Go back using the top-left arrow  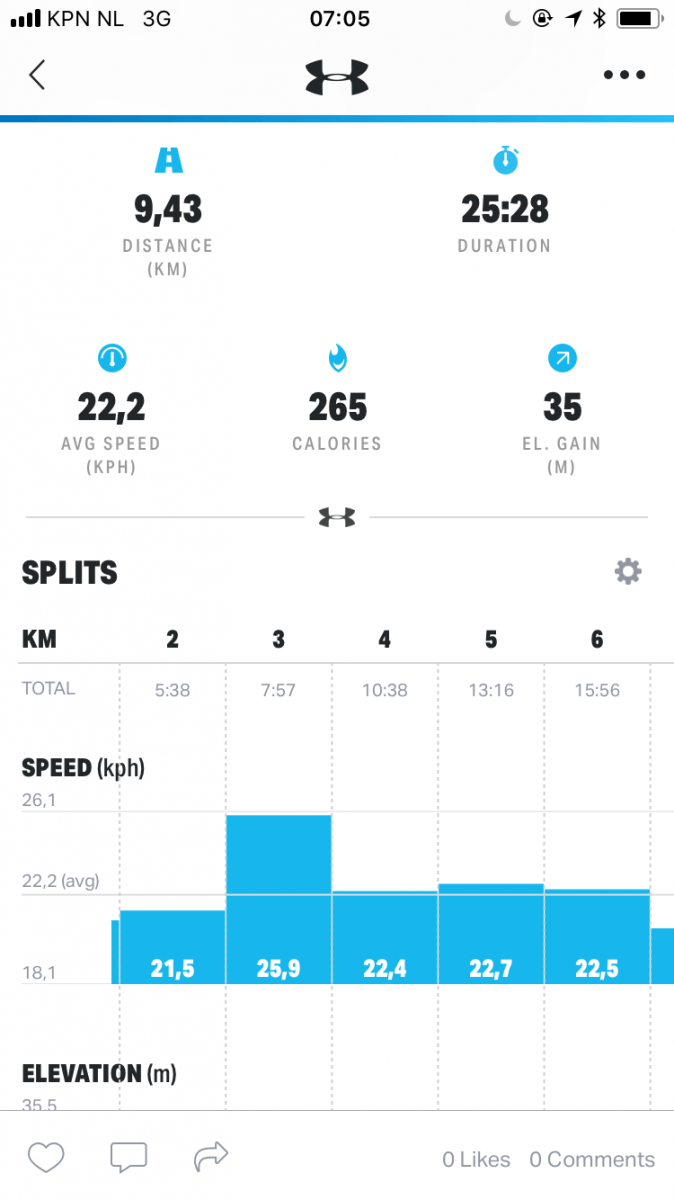point(37,75)
